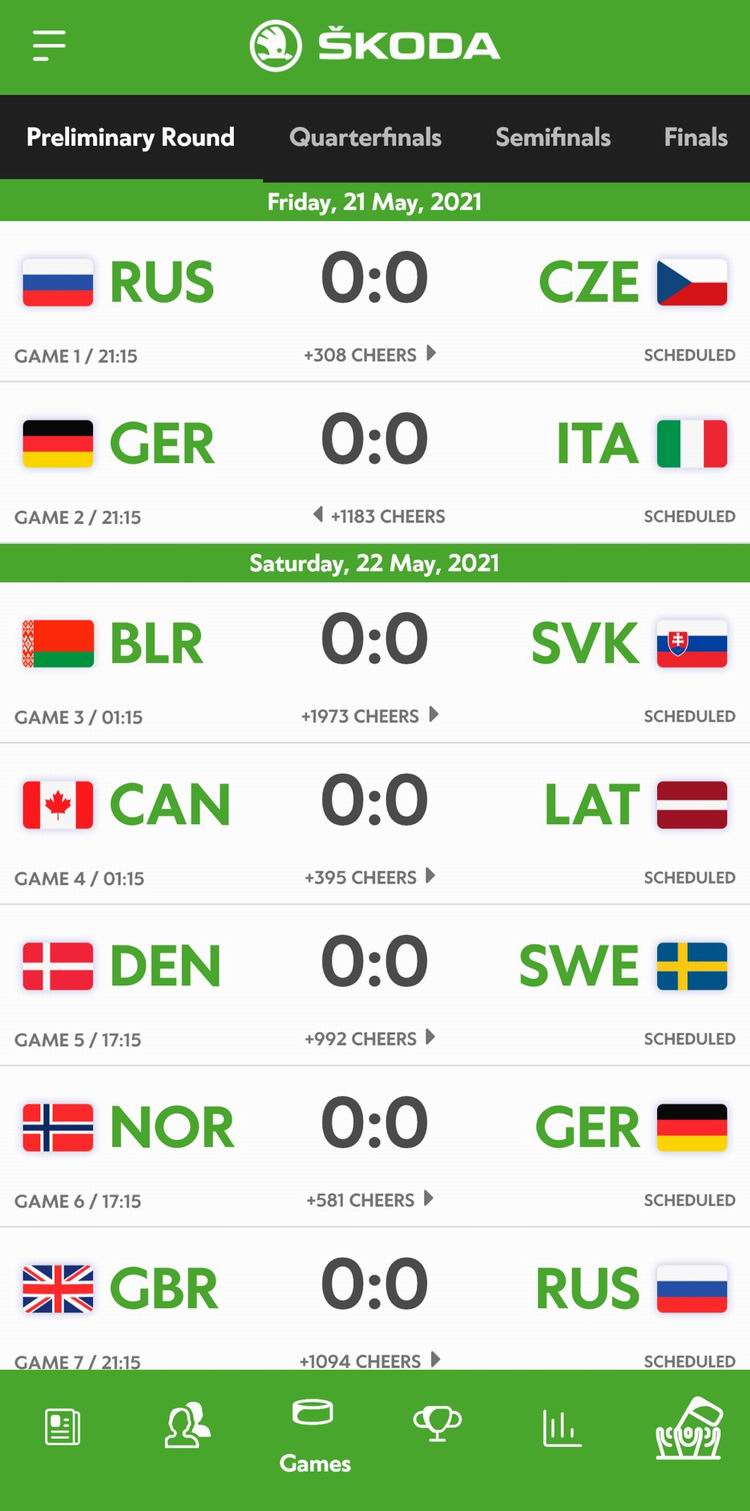Open Game 2 GER vs ITA
This screenshot has width=750, height=1511.
coord(374,444)
